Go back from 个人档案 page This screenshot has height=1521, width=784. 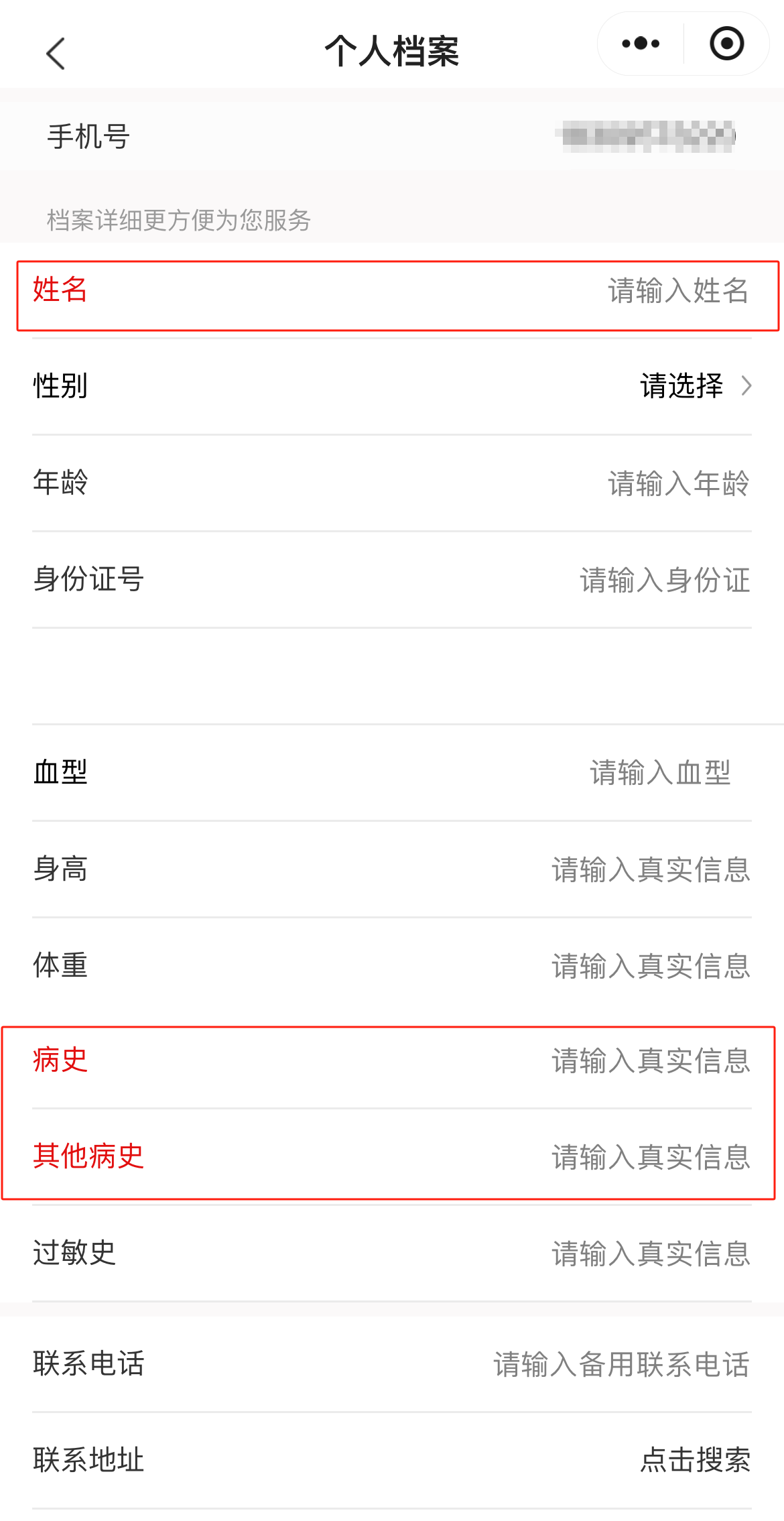click(56, 54)
